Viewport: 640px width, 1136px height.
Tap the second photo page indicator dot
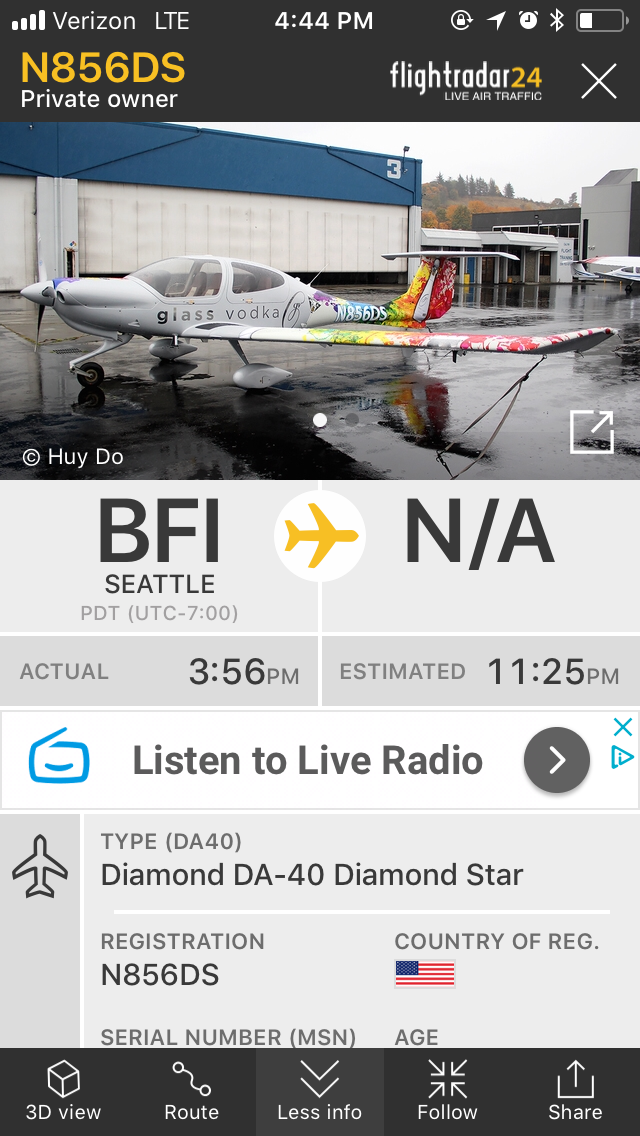(351, 420)
